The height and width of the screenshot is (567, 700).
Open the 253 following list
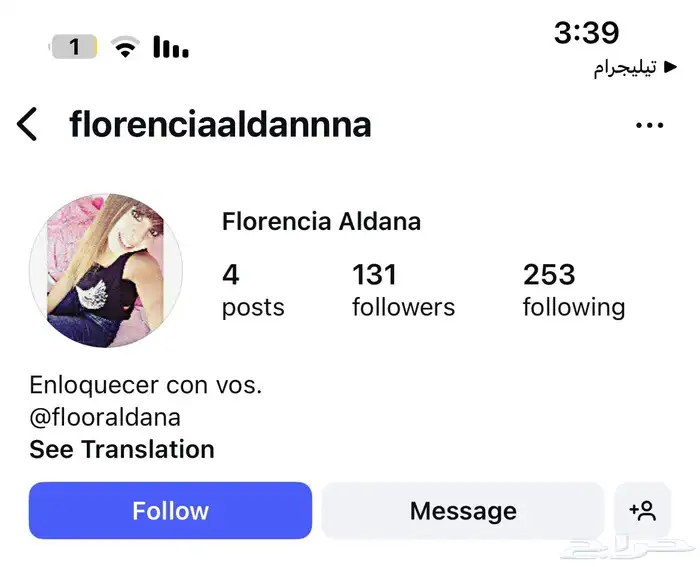(x=573, y=290)
